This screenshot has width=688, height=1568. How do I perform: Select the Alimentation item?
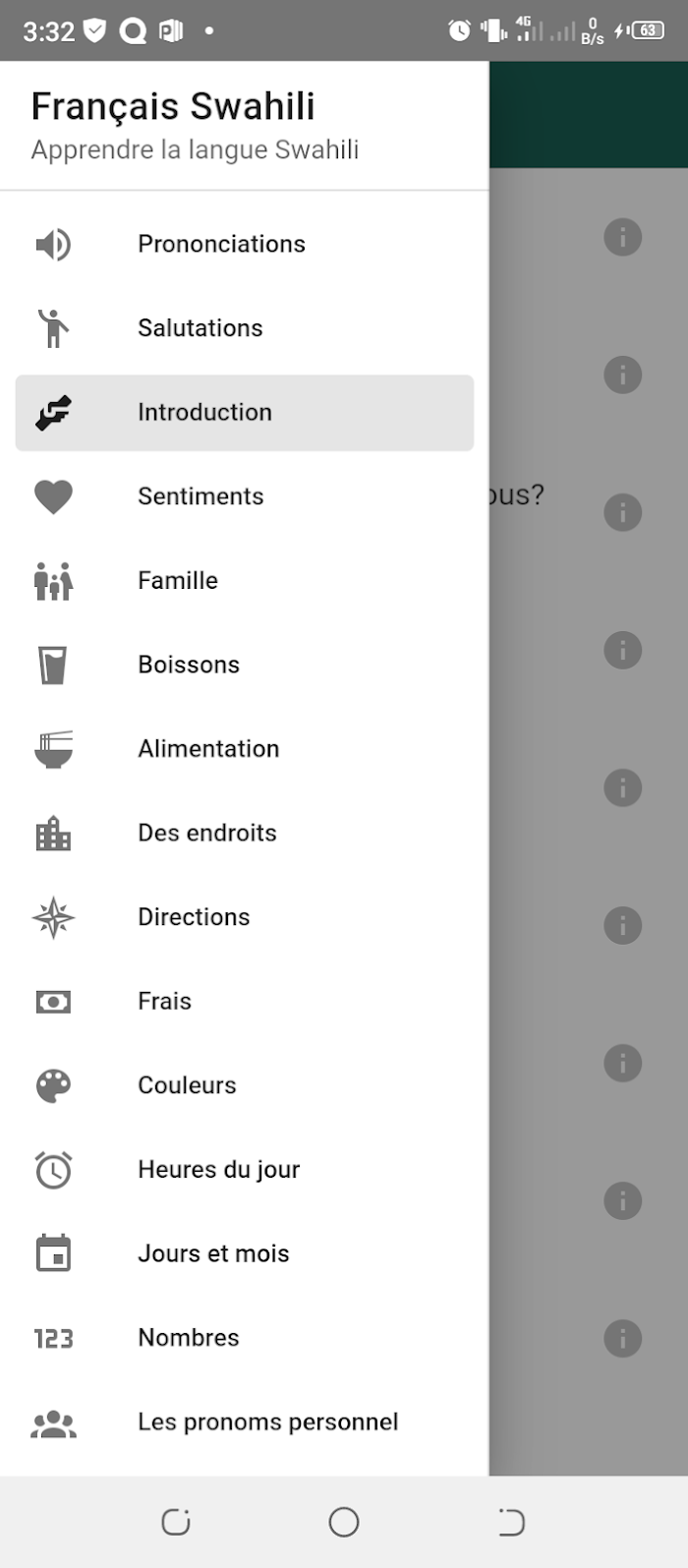coord(244,749)
